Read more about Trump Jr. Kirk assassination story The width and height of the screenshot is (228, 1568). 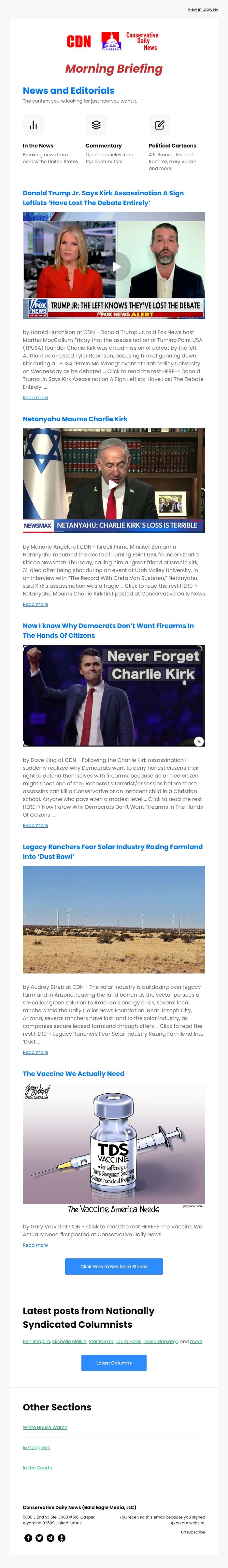coord(35,398)
